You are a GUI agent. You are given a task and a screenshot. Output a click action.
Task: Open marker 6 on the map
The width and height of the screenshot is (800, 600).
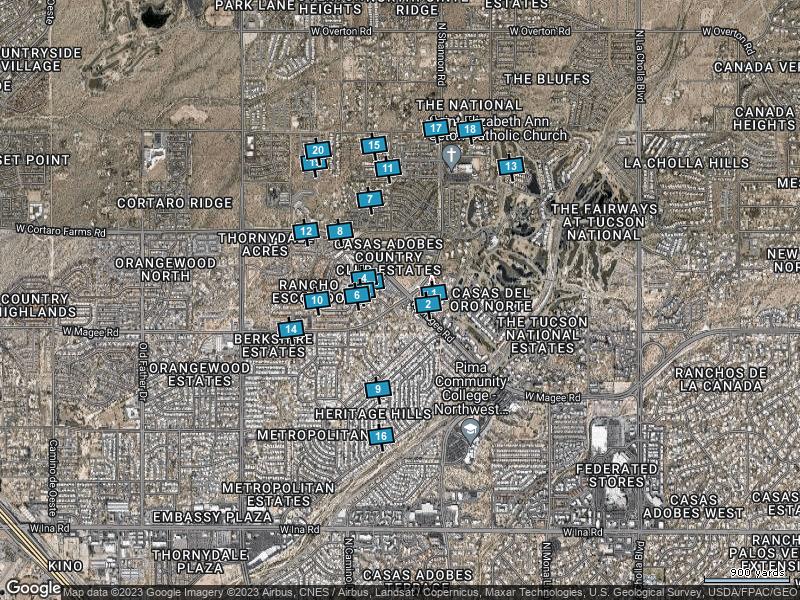point(356,294)
